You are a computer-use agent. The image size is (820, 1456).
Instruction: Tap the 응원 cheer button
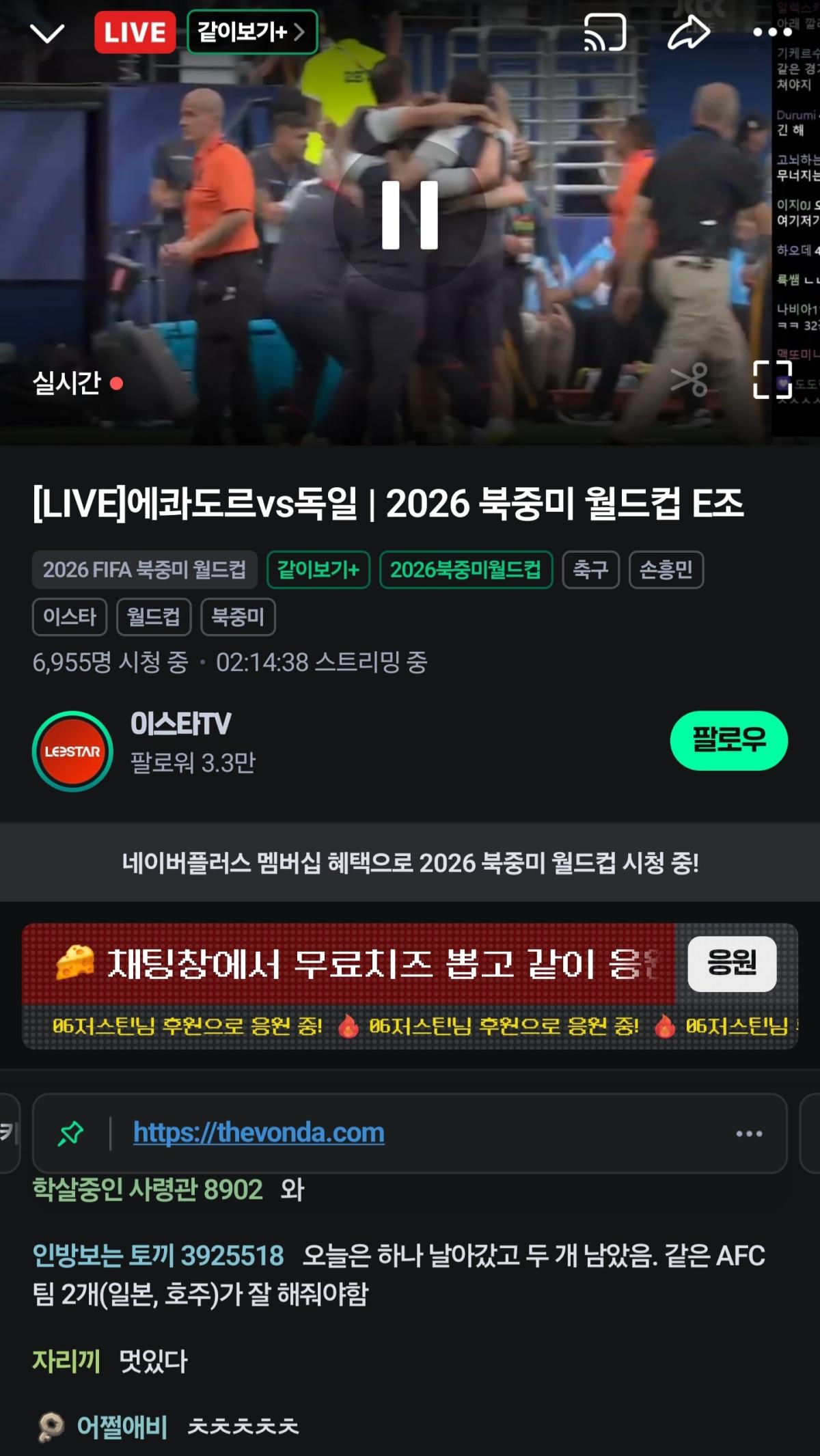(732, 963)
